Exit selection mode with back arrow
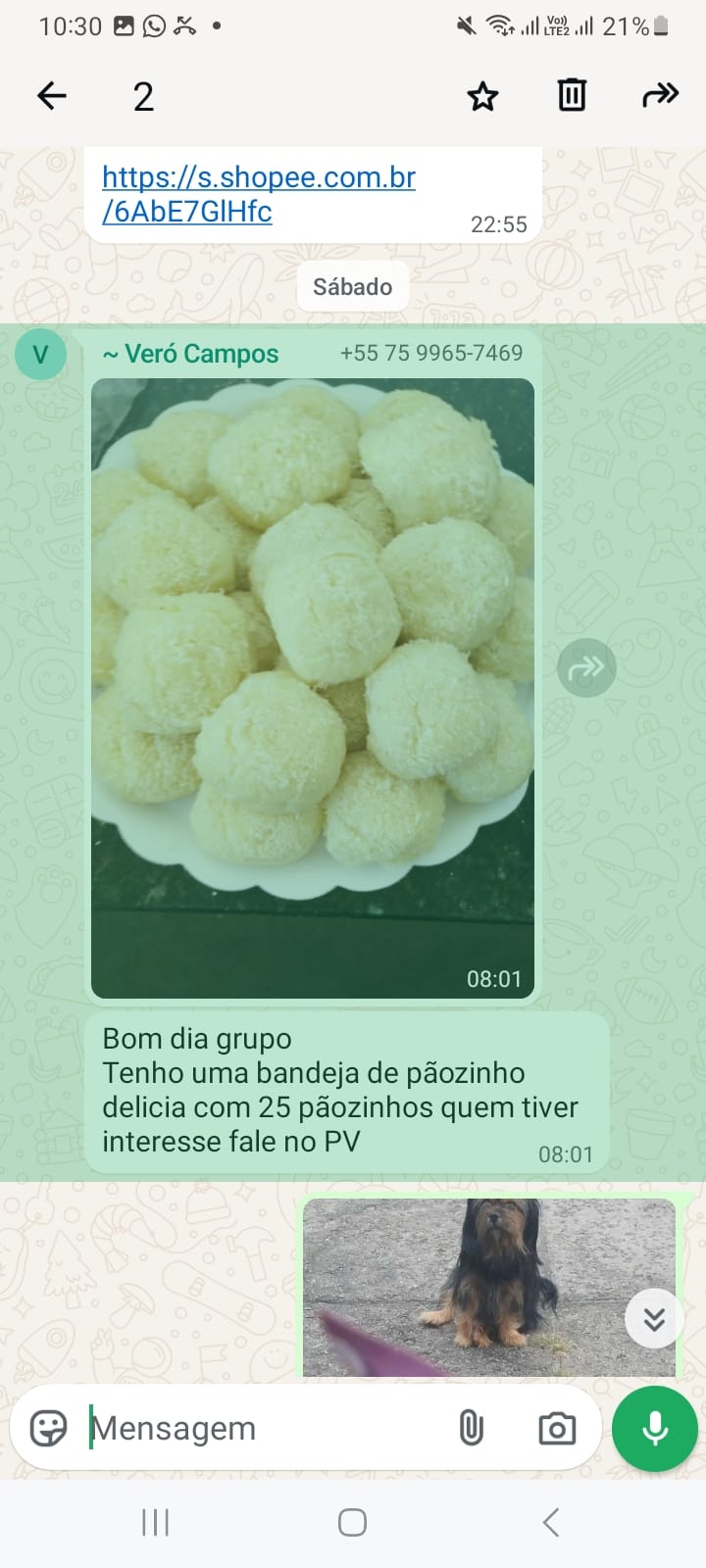 (52, 96)
